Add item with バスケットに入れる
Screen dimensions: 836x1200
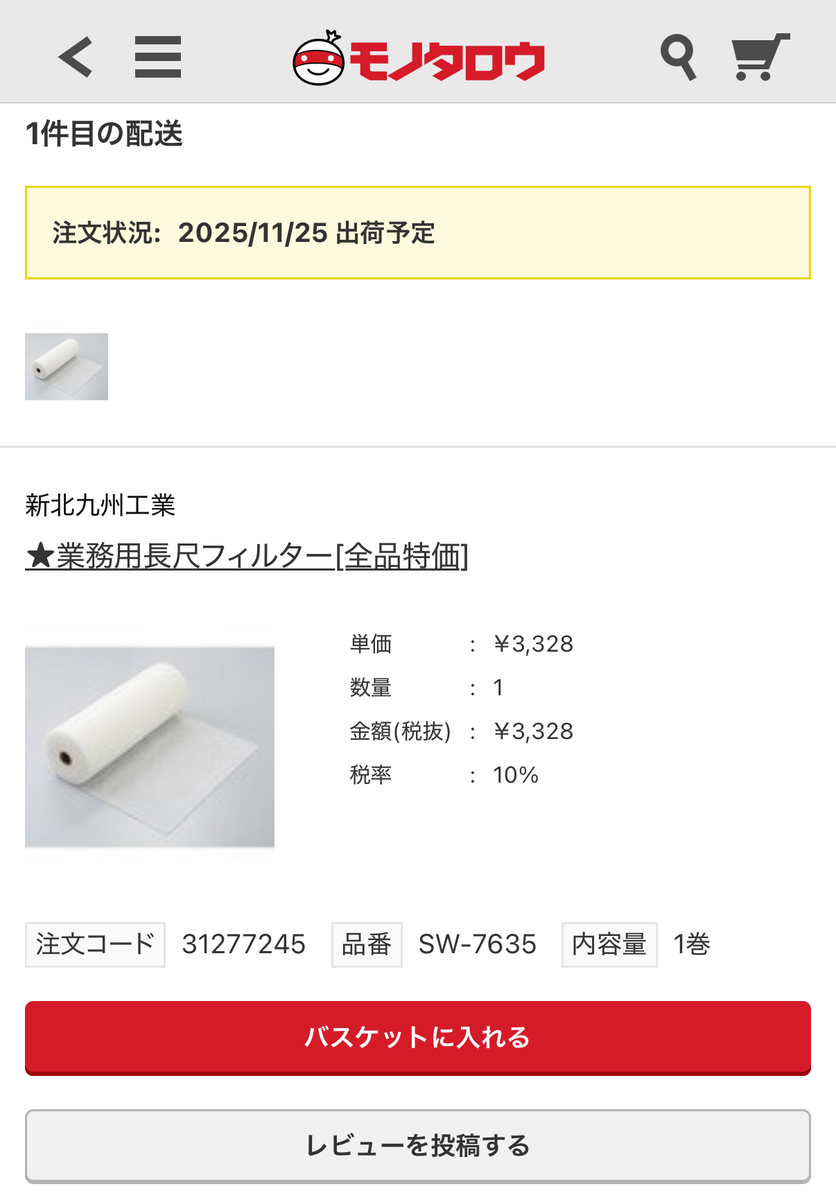point(418,1038)
